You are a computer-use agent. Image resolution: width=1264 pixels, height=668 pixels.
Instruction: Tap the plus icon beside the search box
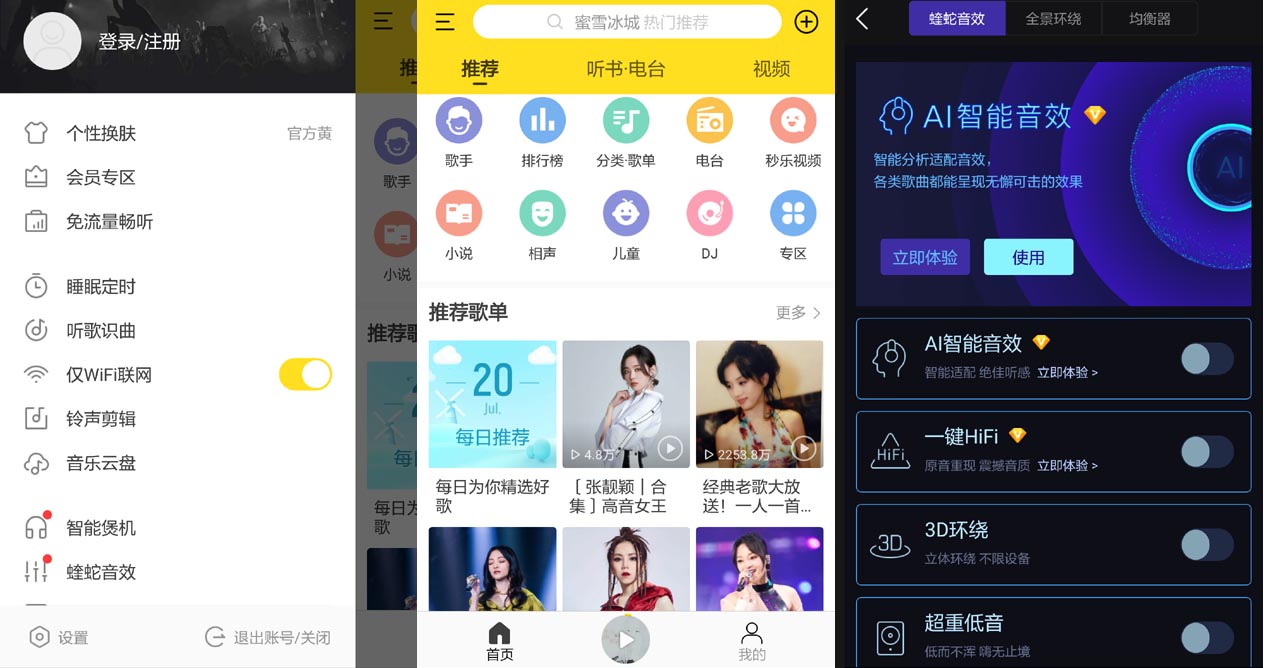point(805,22)
